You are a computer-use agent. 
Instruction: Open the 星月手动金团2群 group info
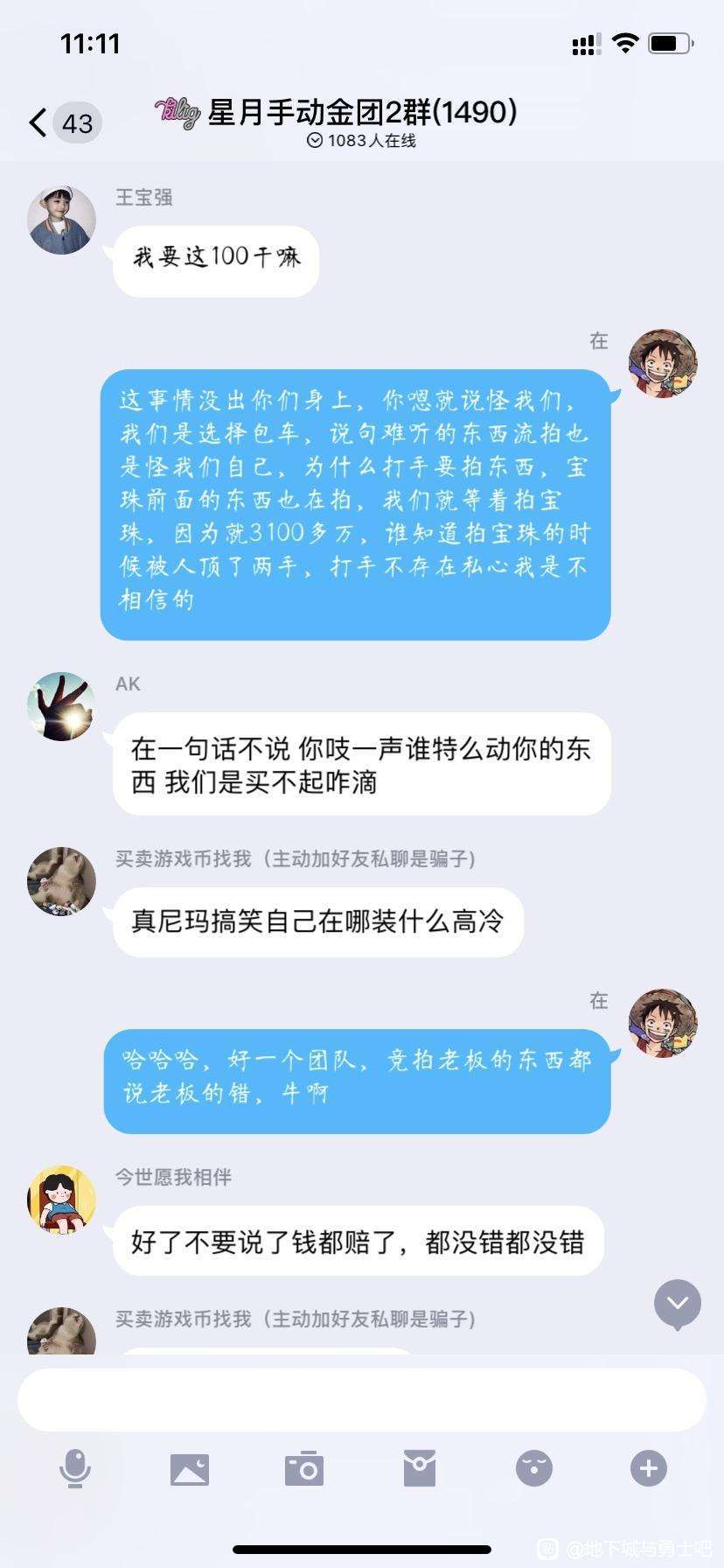click(362, 112)
